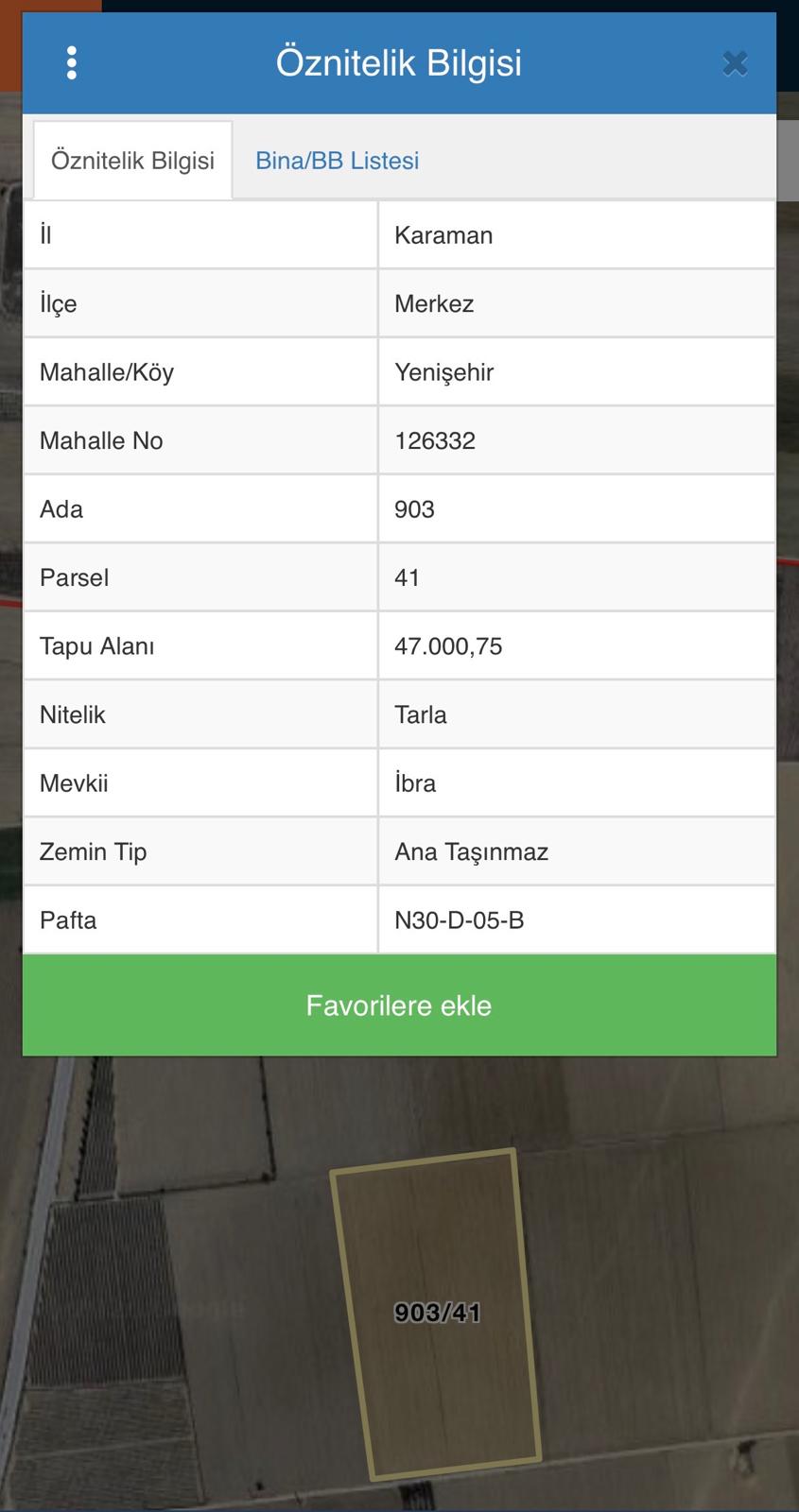Click the blue header bar title
The width and height of the screenshot is (799, 1512).
point(398,63)
